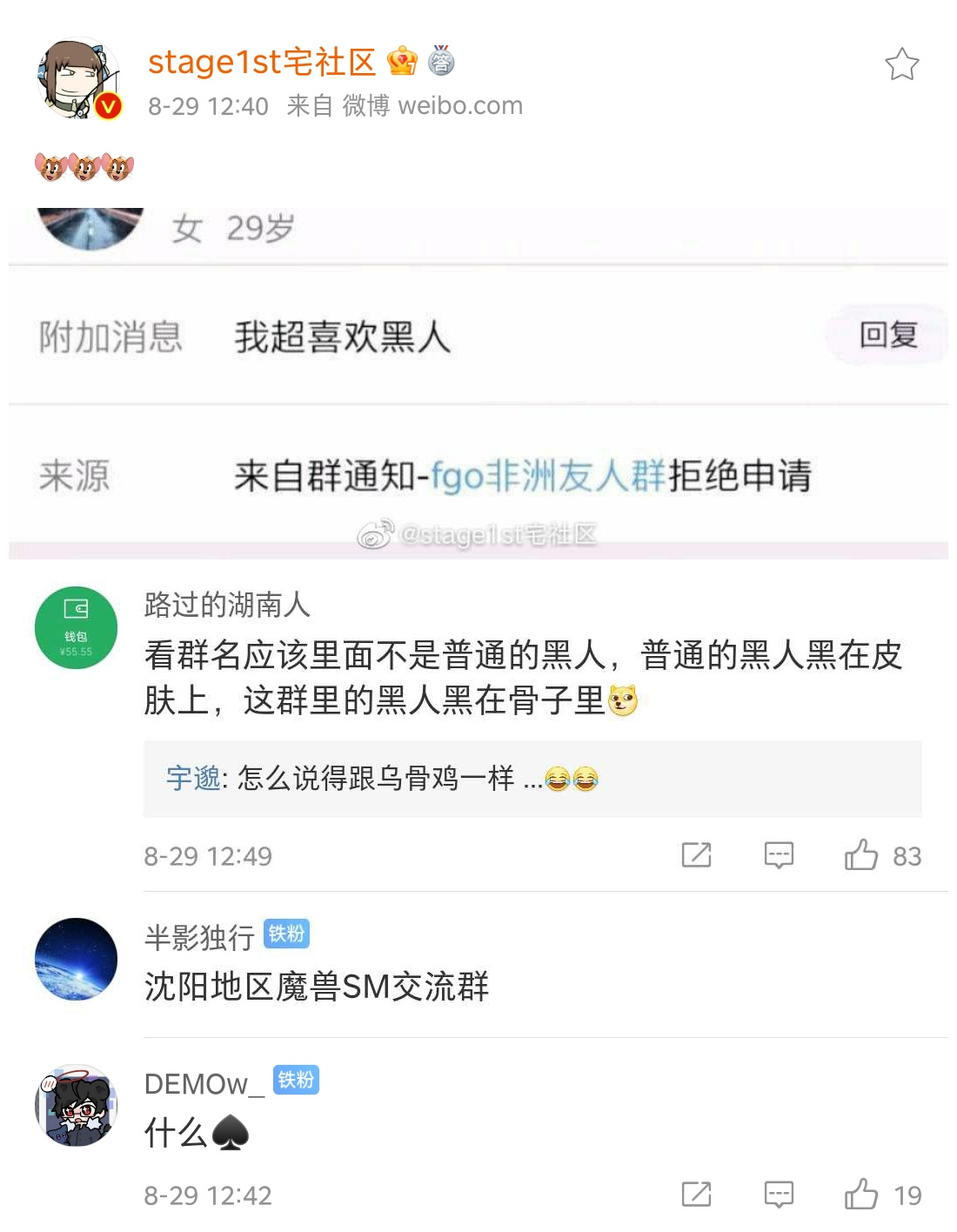Like DEMOw_'s comment with 19 likes
957x1232 pixels.
(861, 1195)
